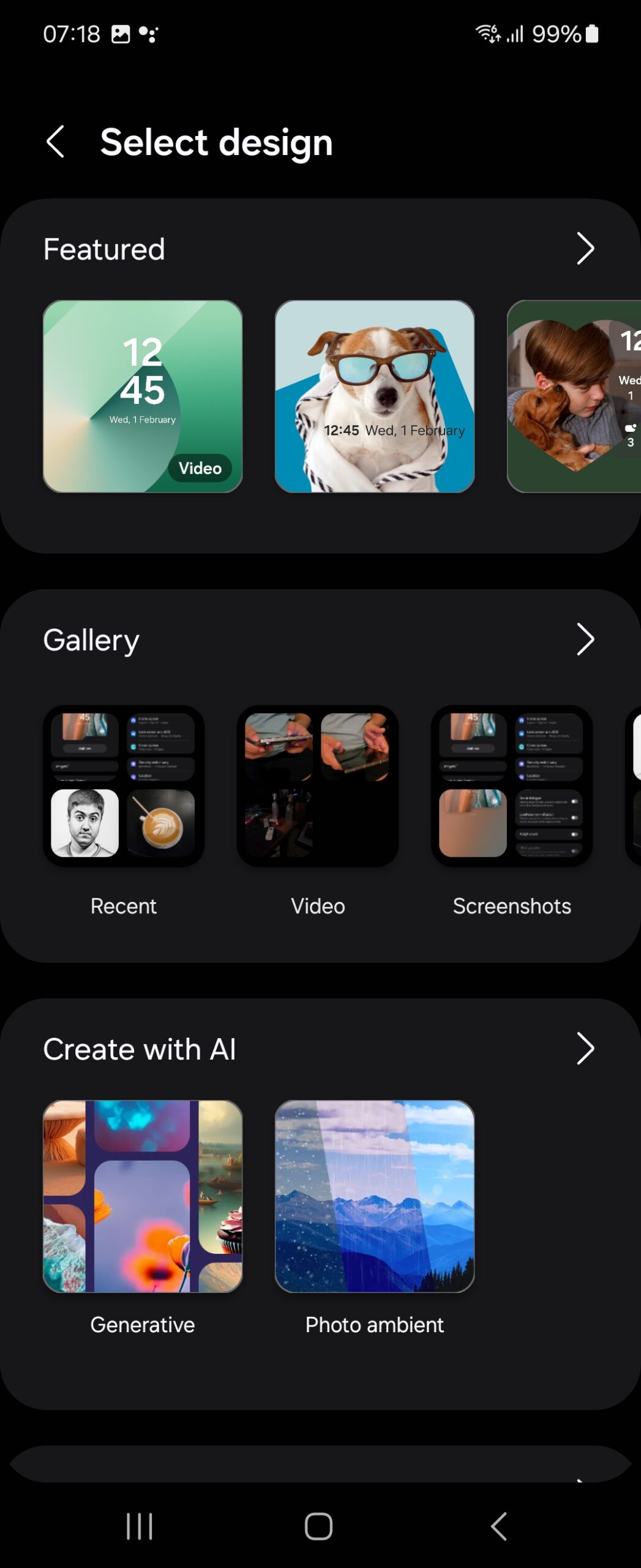This screenshot has height=1568, width=641.
Task: Expand the Featured section arrow
Action: 585,249
